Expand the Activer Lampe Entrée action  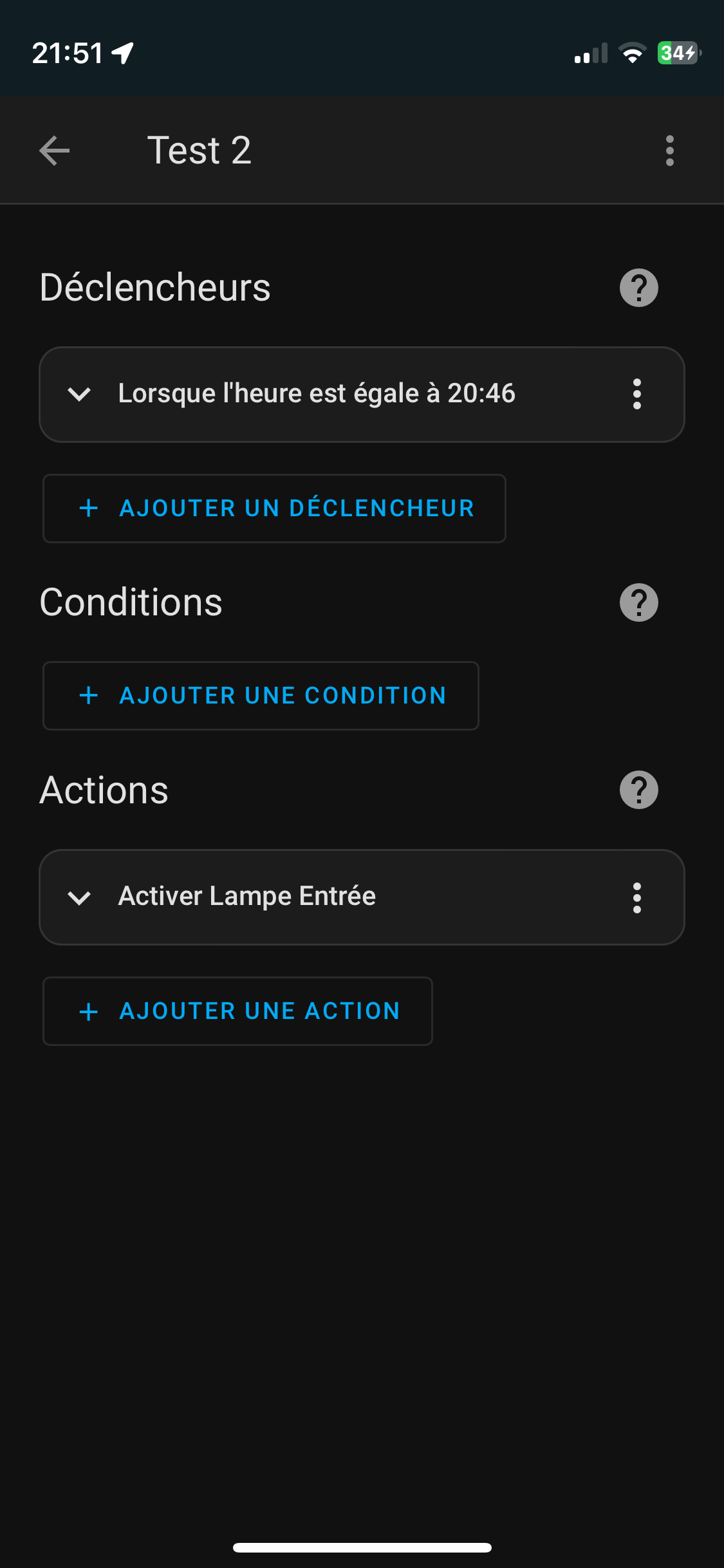[x=79, y=897]
